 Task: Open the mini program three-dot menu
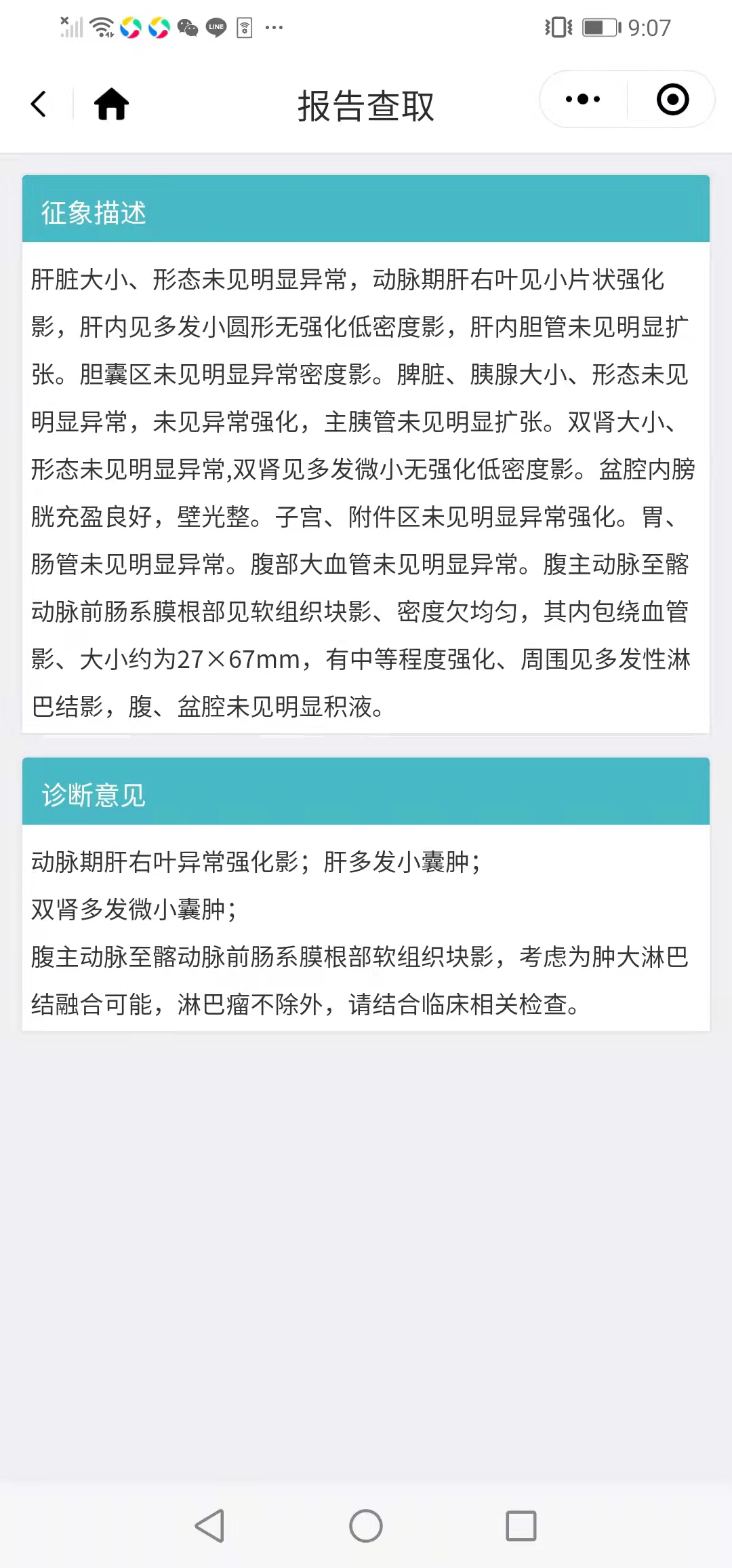[x=583, y=100]
